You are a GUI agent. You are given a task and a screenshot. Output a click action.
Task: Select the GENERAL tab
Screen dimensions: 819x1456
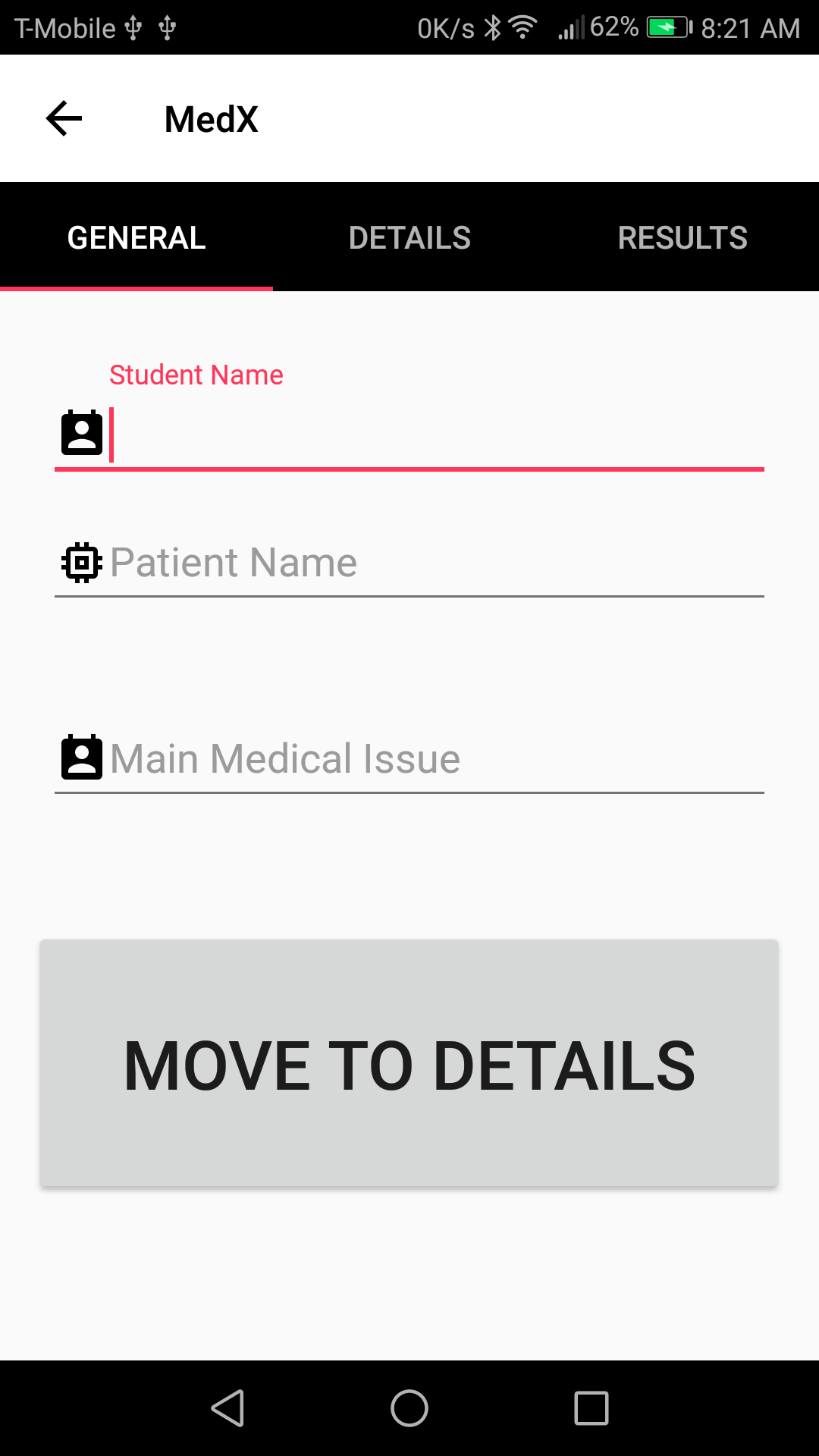click(136, 237)
